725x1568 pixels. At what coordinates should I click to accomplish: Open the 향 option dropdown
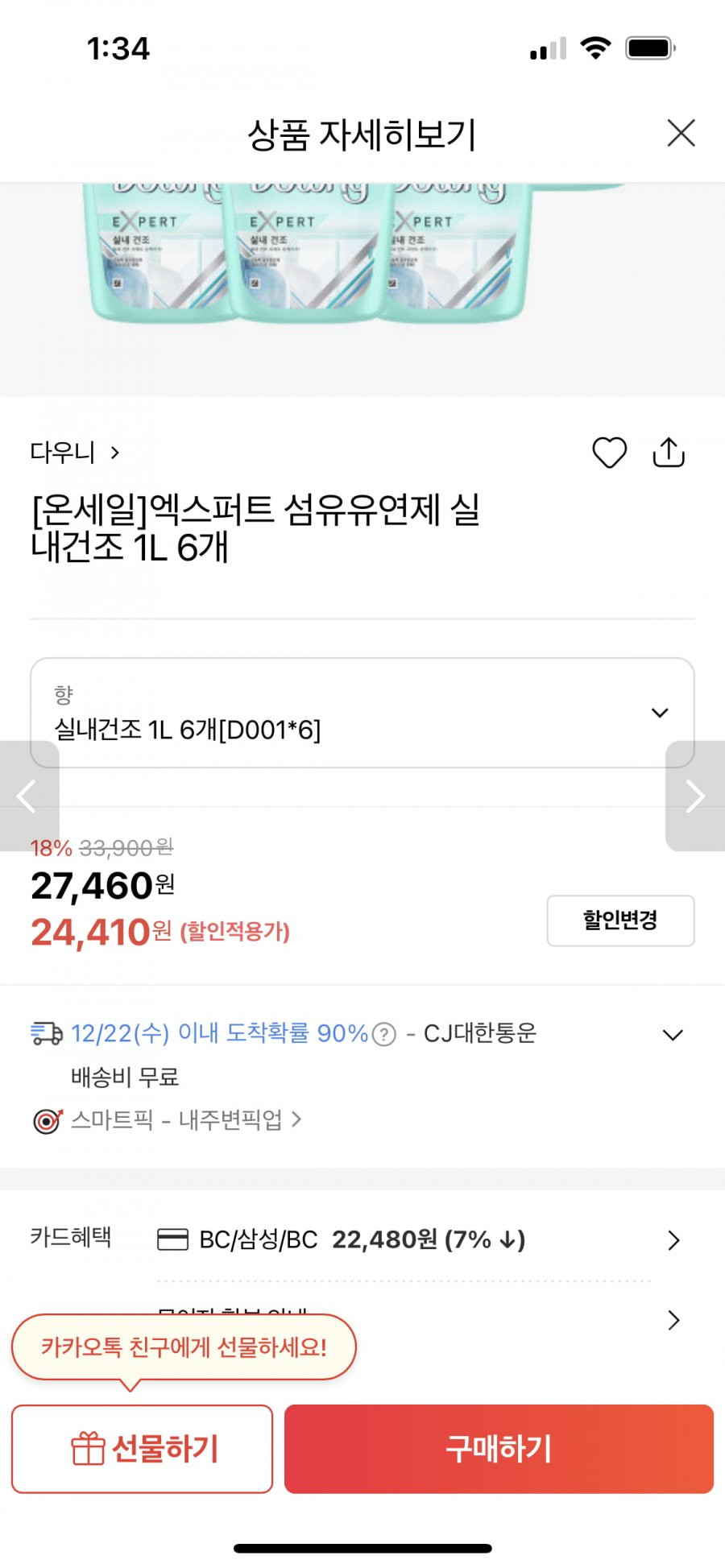[x=362, y=713]
